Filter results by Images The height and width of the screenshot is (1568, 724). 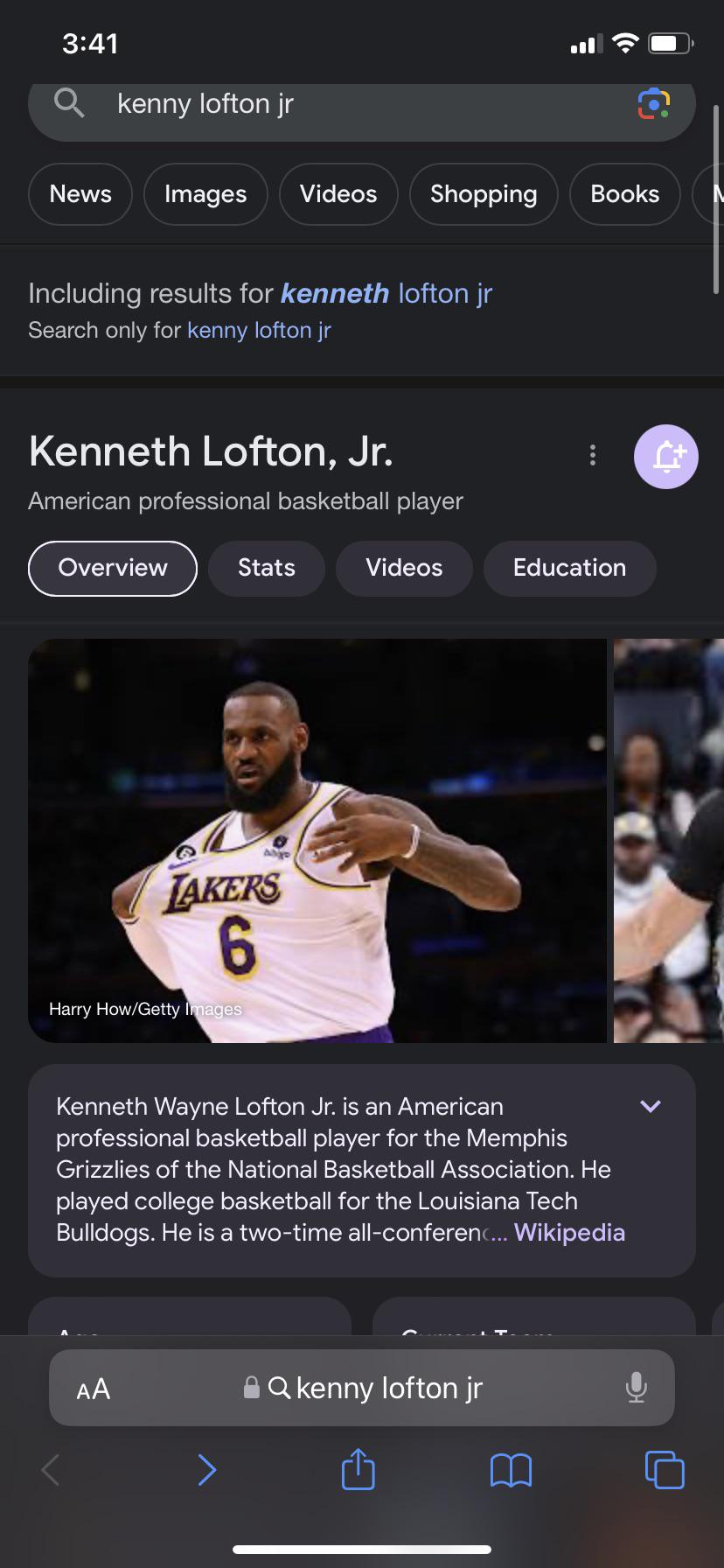205,194
